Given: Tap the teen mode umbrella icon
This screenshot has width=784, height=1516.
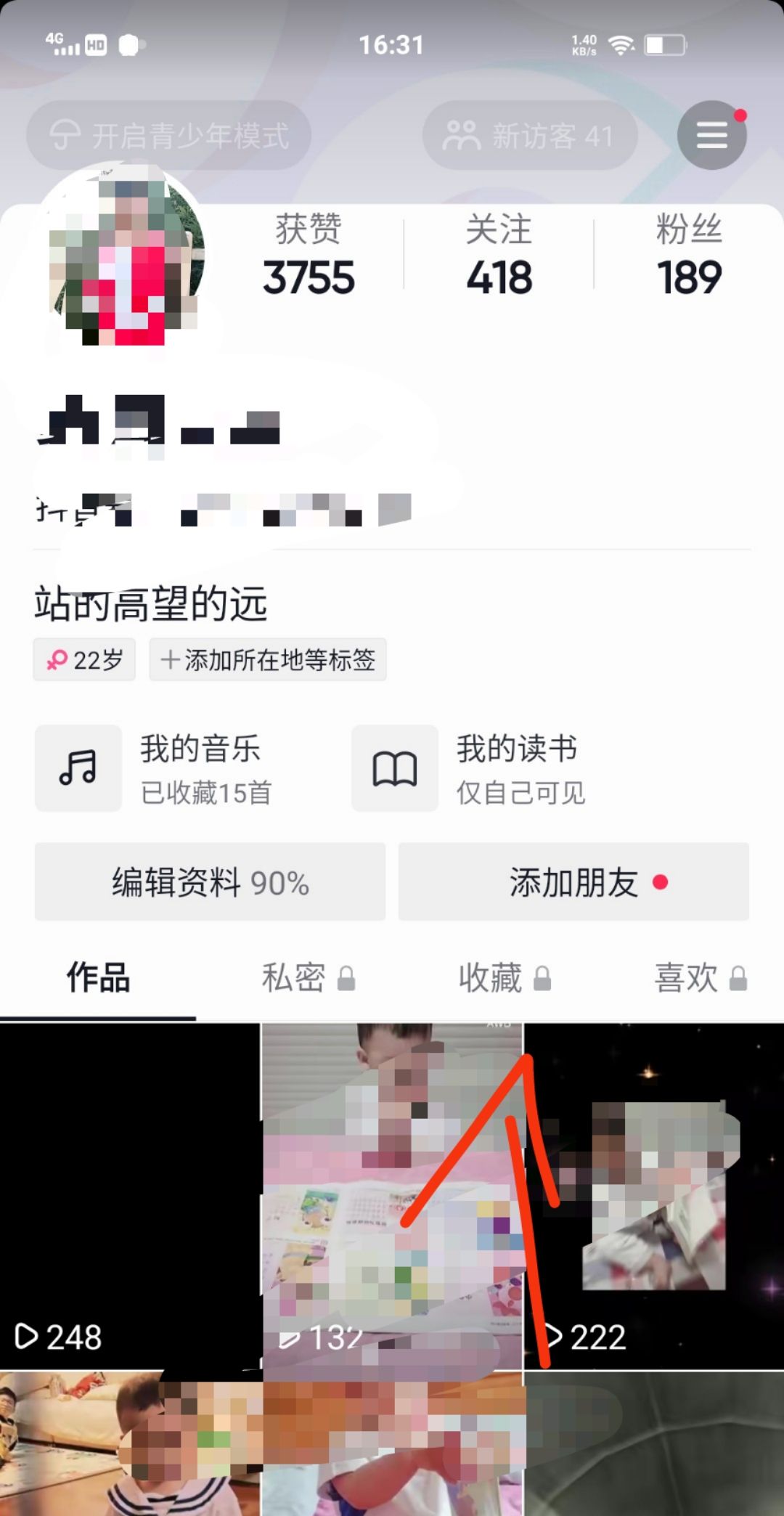Looking at the screenshot, I should click(65, 134).
